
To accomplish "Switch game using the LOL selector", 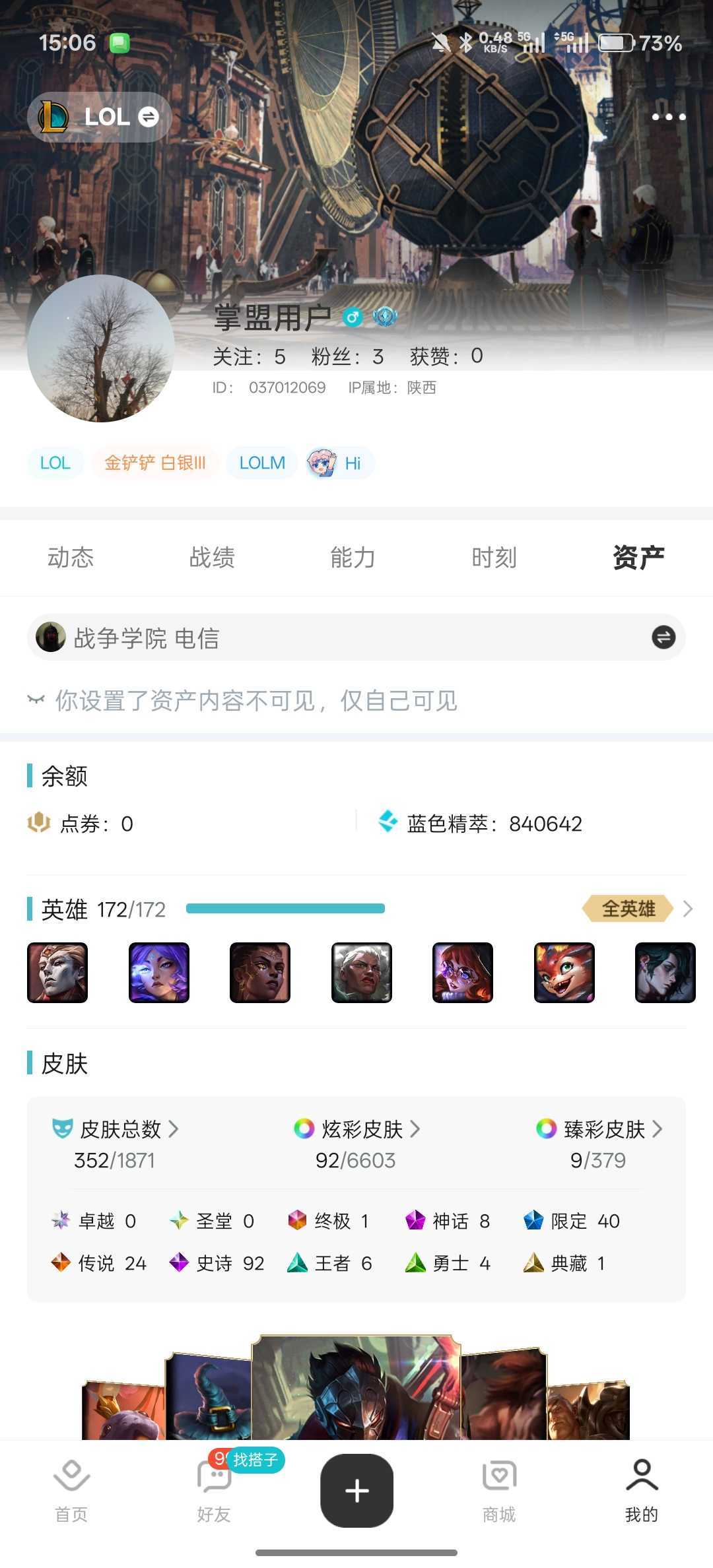I will [x=100, y=117].
